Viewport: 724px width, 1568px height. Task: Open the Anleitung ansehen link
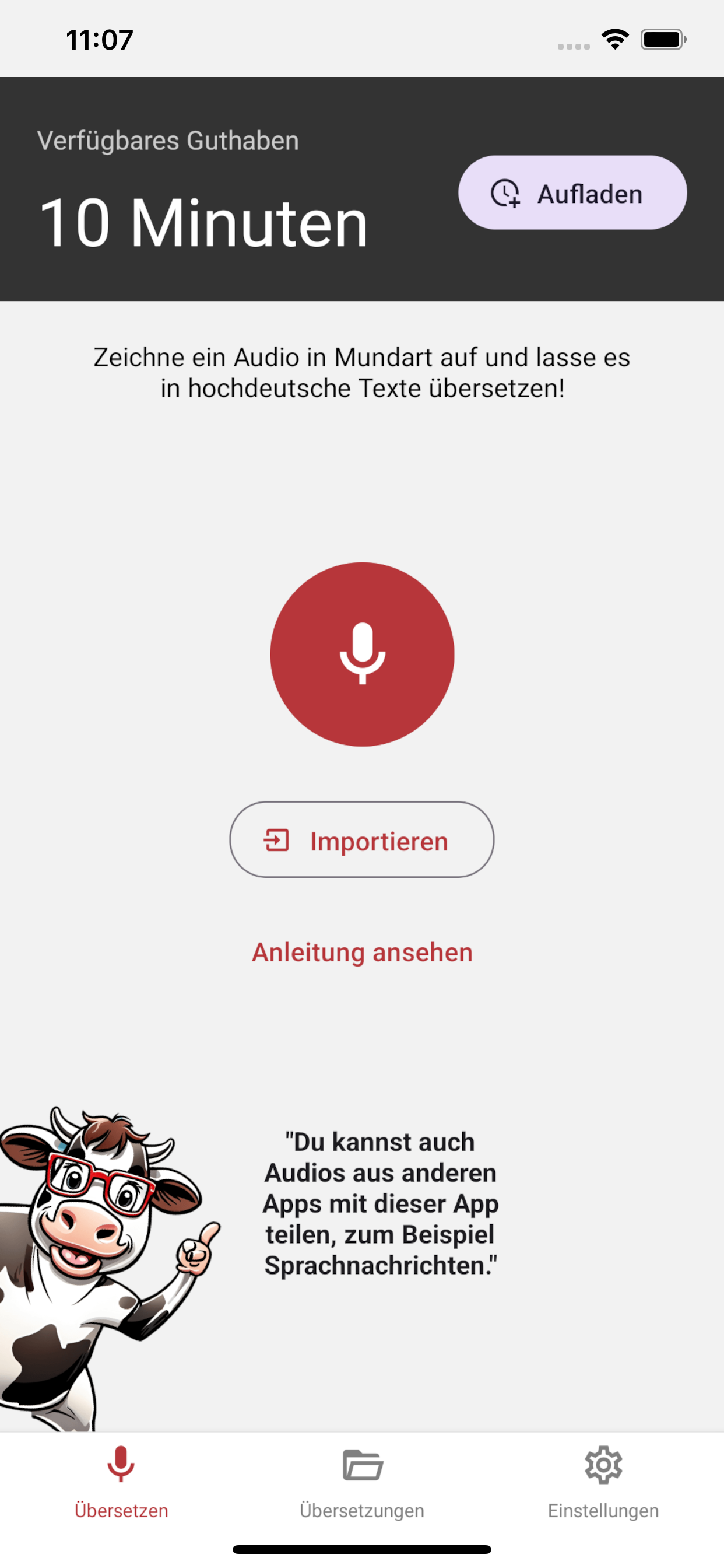362,952
